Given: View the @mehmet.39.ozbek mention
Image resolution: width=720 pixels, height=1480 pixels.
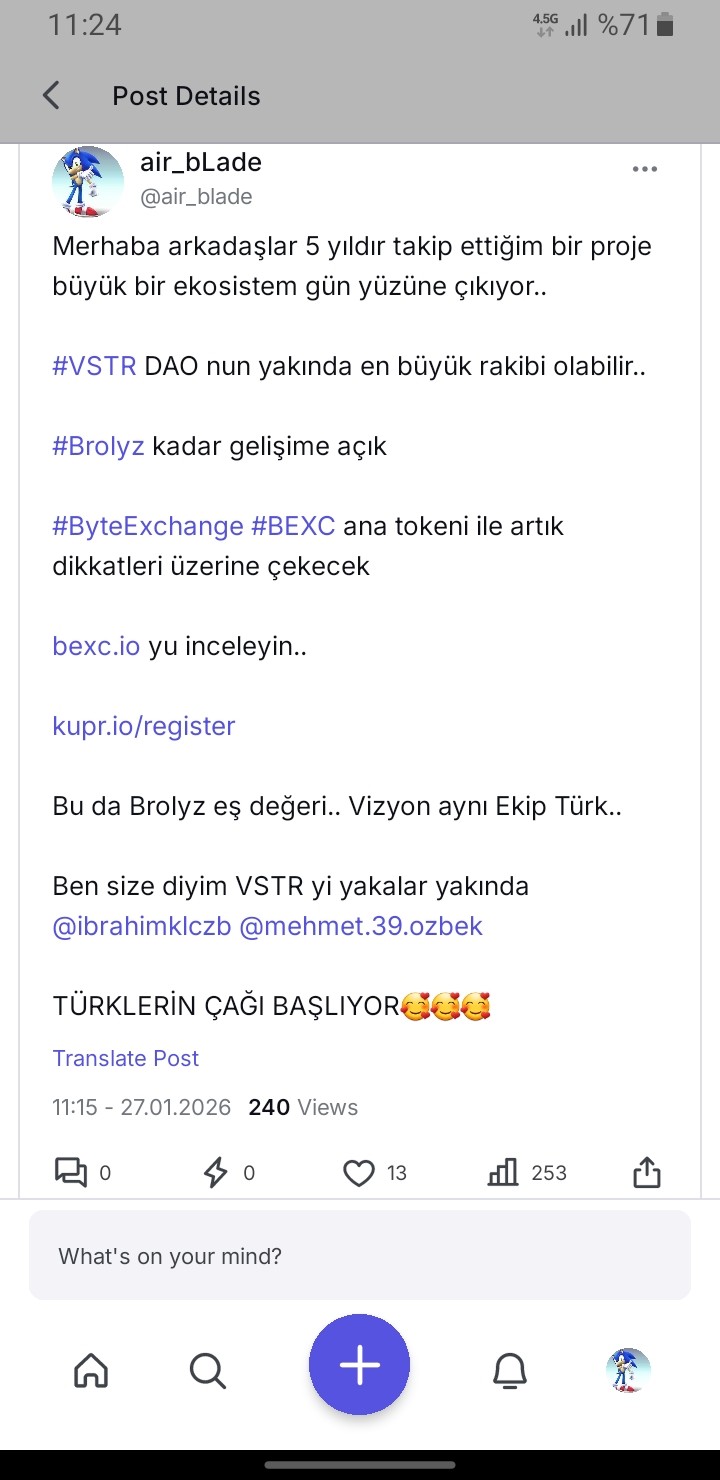Looking at the screenshot, I should pos(361,926).
